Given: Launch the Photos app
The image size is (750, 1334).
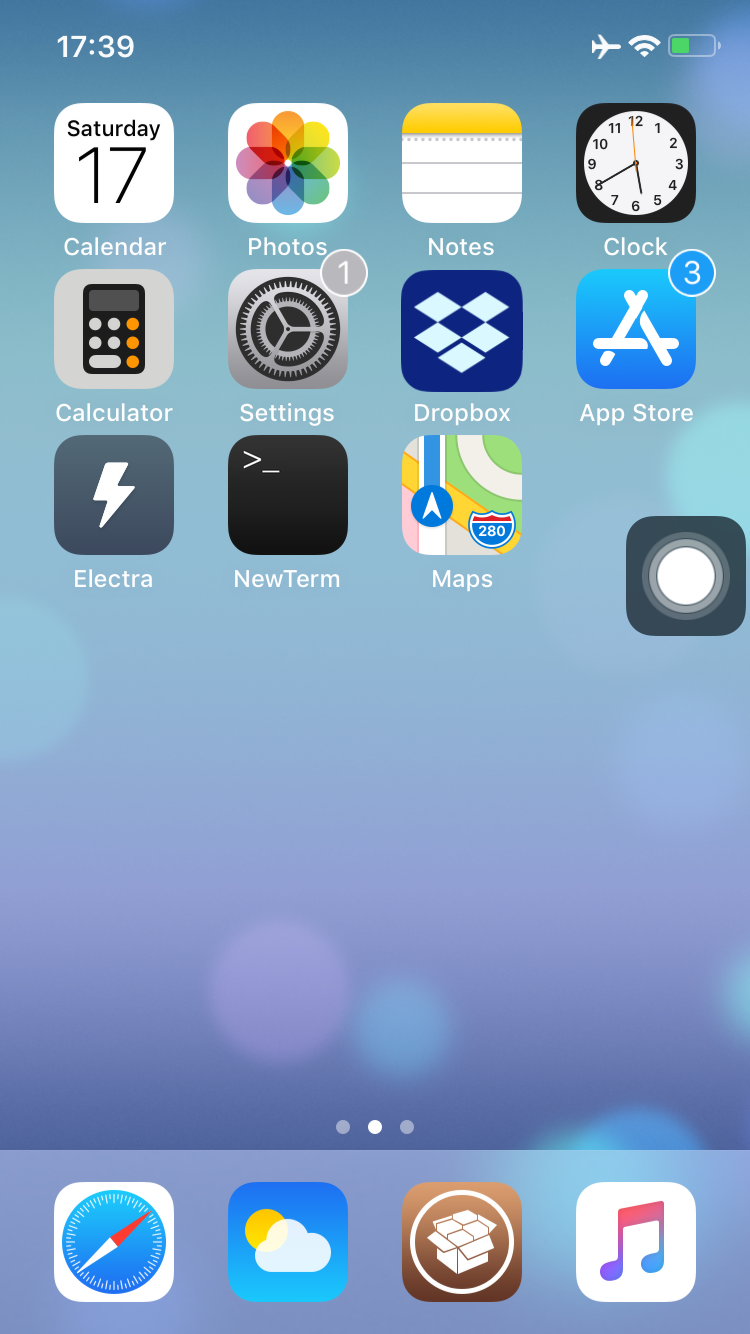Looking at the screenshot, I should click(288, 163).
